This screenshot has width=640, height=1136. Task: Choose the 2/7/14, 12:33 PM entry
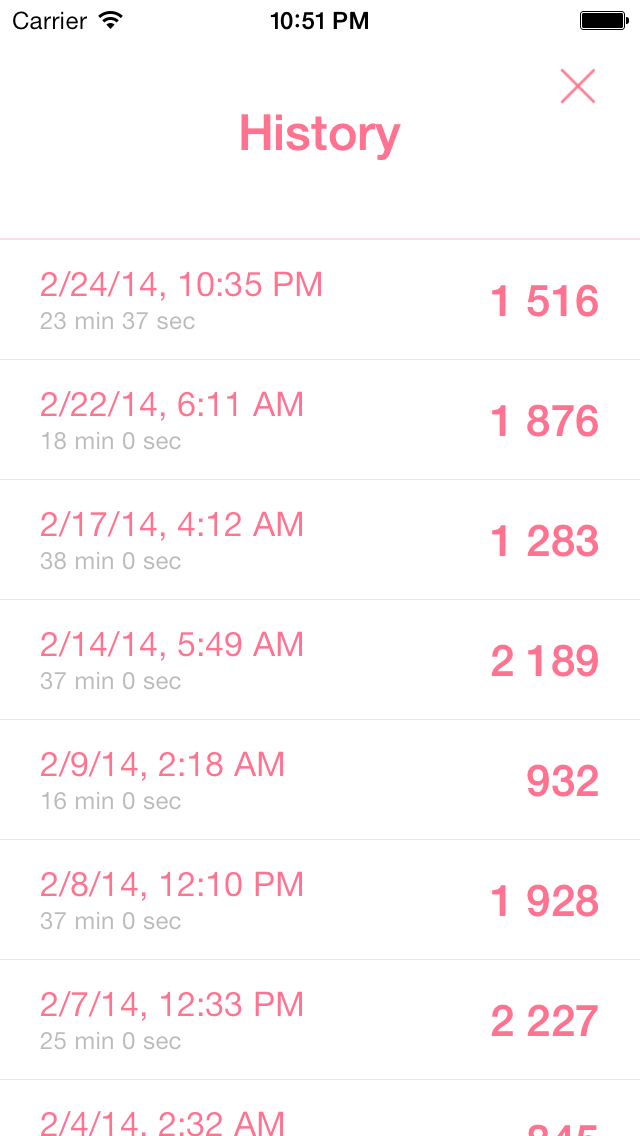[320, 1020]
